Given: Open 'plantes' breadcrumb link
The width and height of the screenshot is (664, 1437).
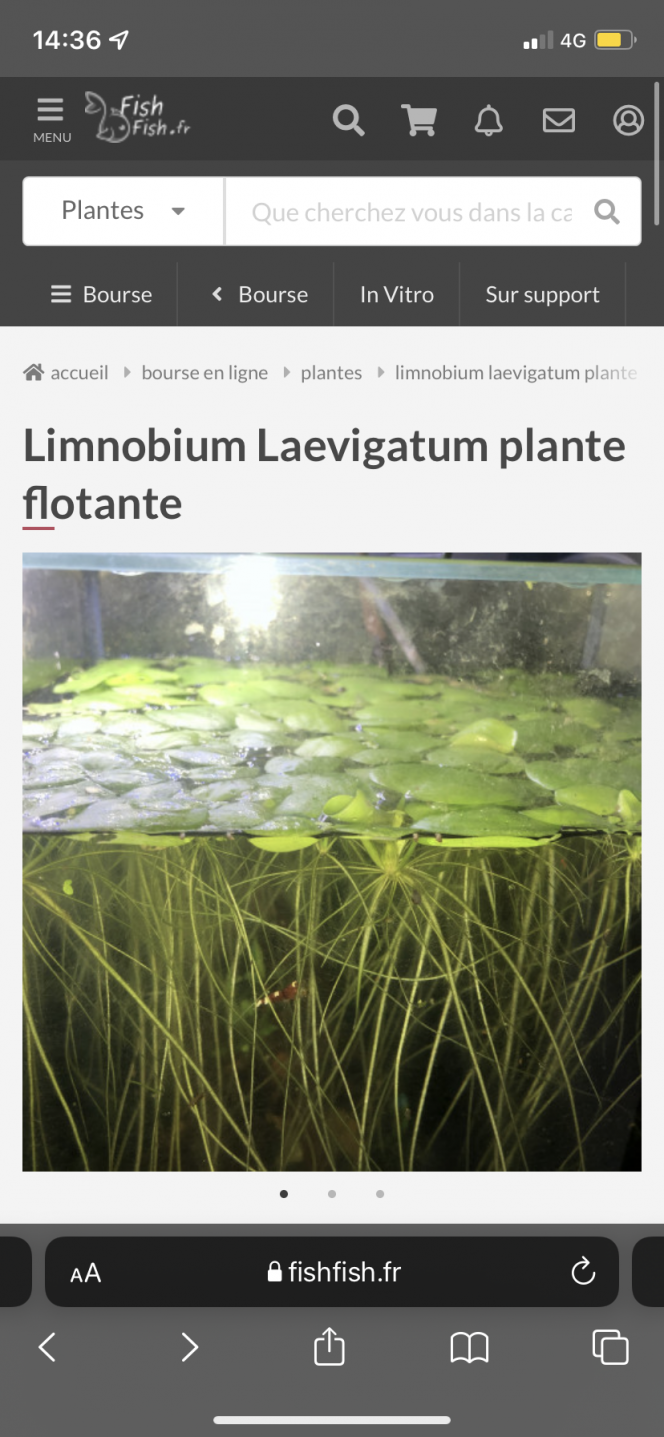Looking at the screenshot, I should [x=331, y=373].
